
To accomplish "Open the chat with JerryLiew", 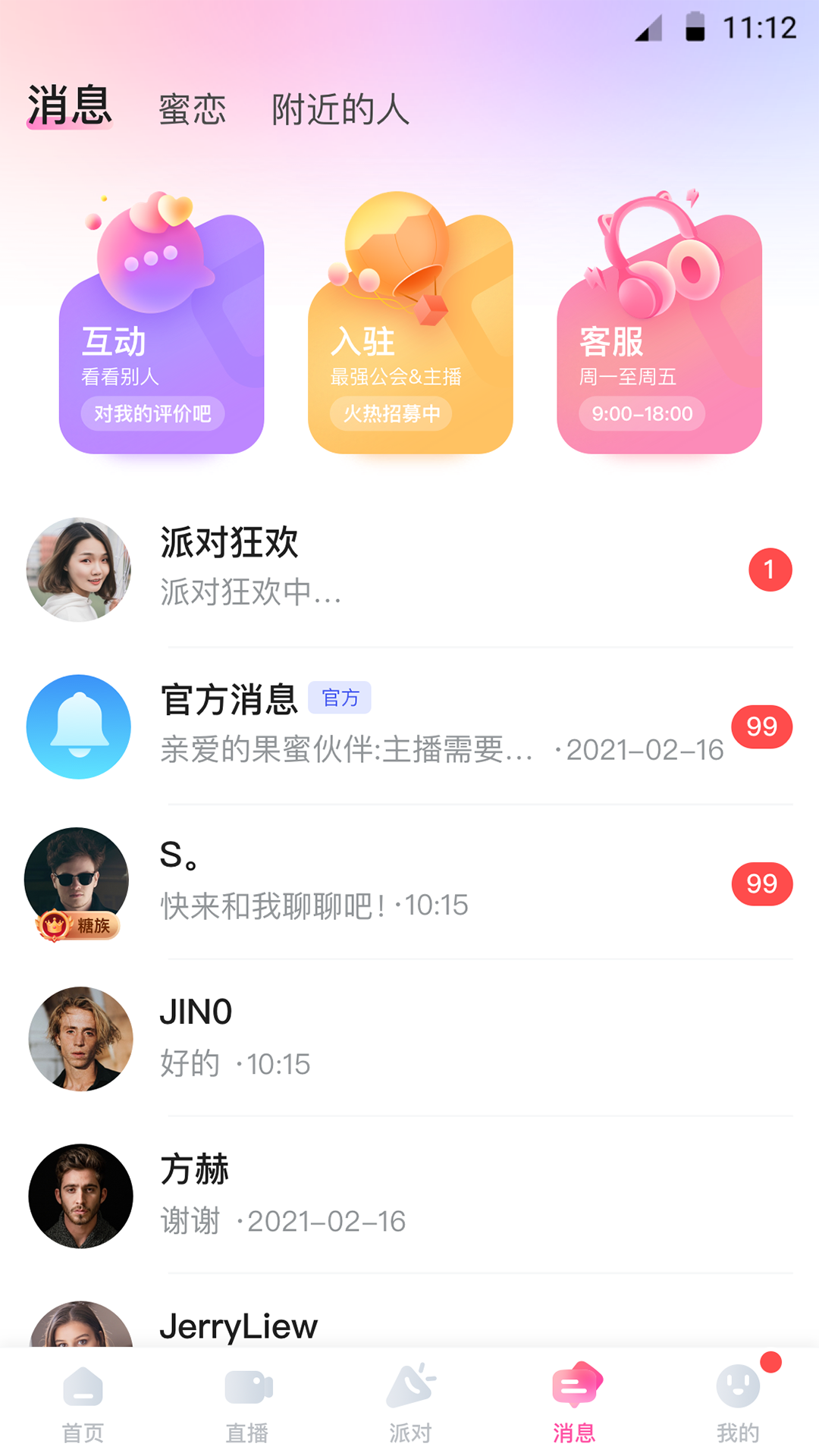I will tap(409, 1326).
